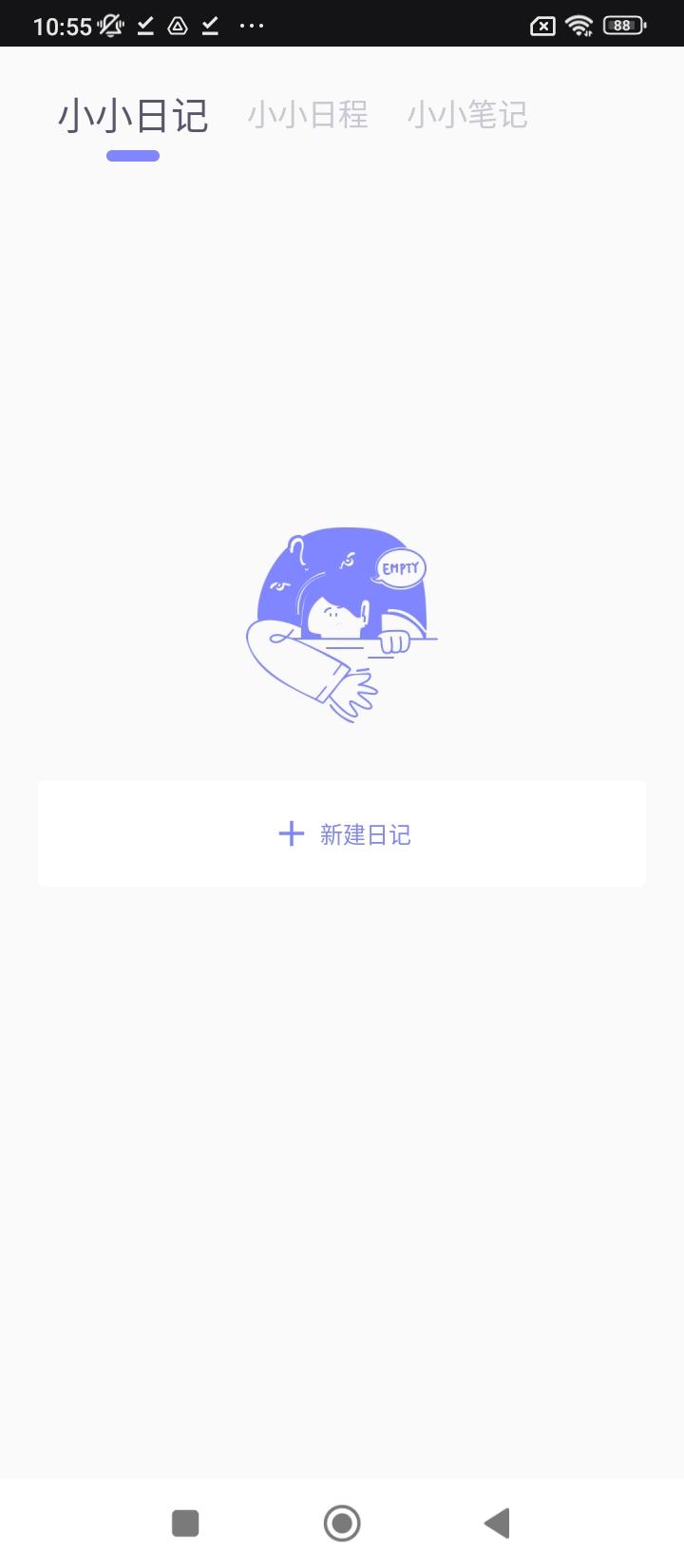684x1568 pixels.
Task: Tap the clock showing 10:55
Action: (x=63, y=26)
